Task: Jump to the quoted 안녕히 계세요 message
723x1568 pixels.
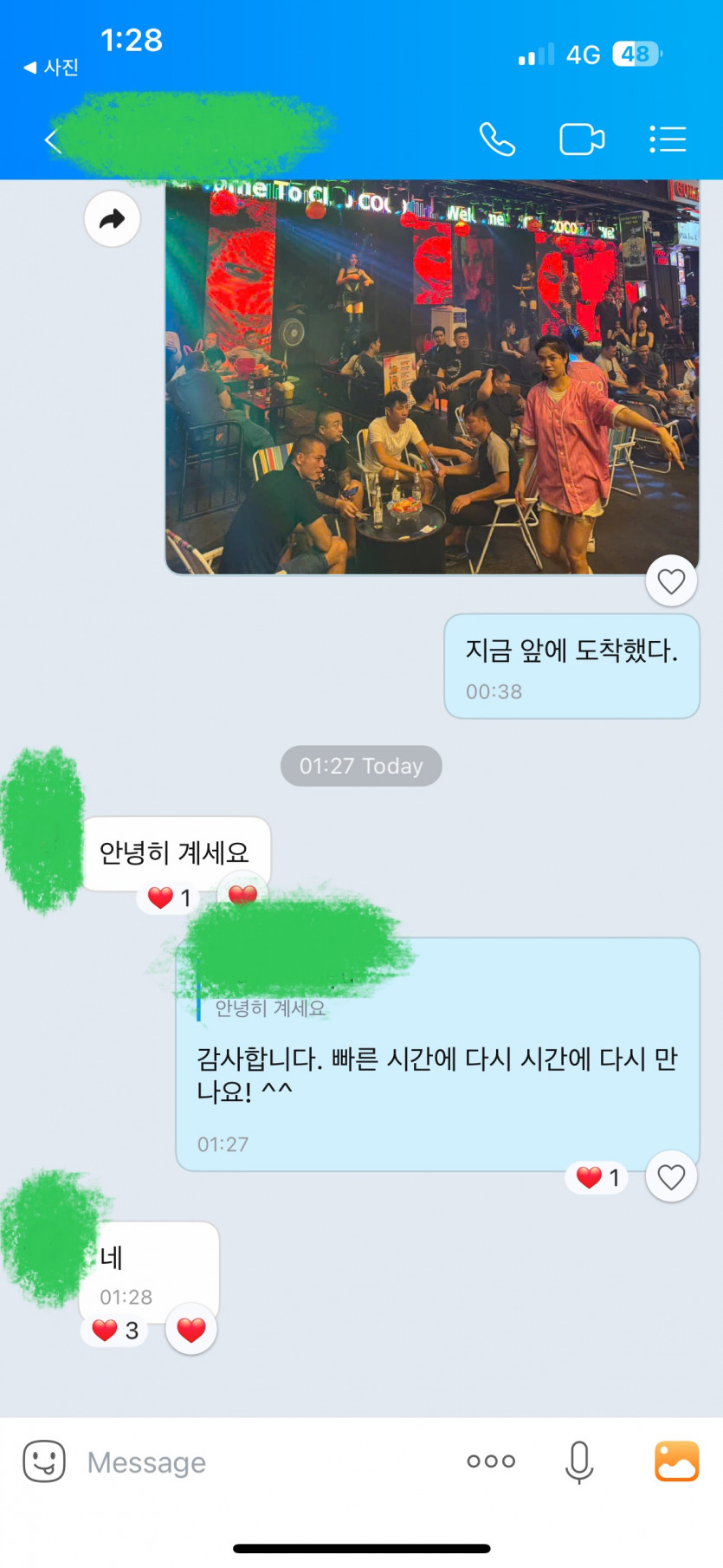Action: 270,1008
